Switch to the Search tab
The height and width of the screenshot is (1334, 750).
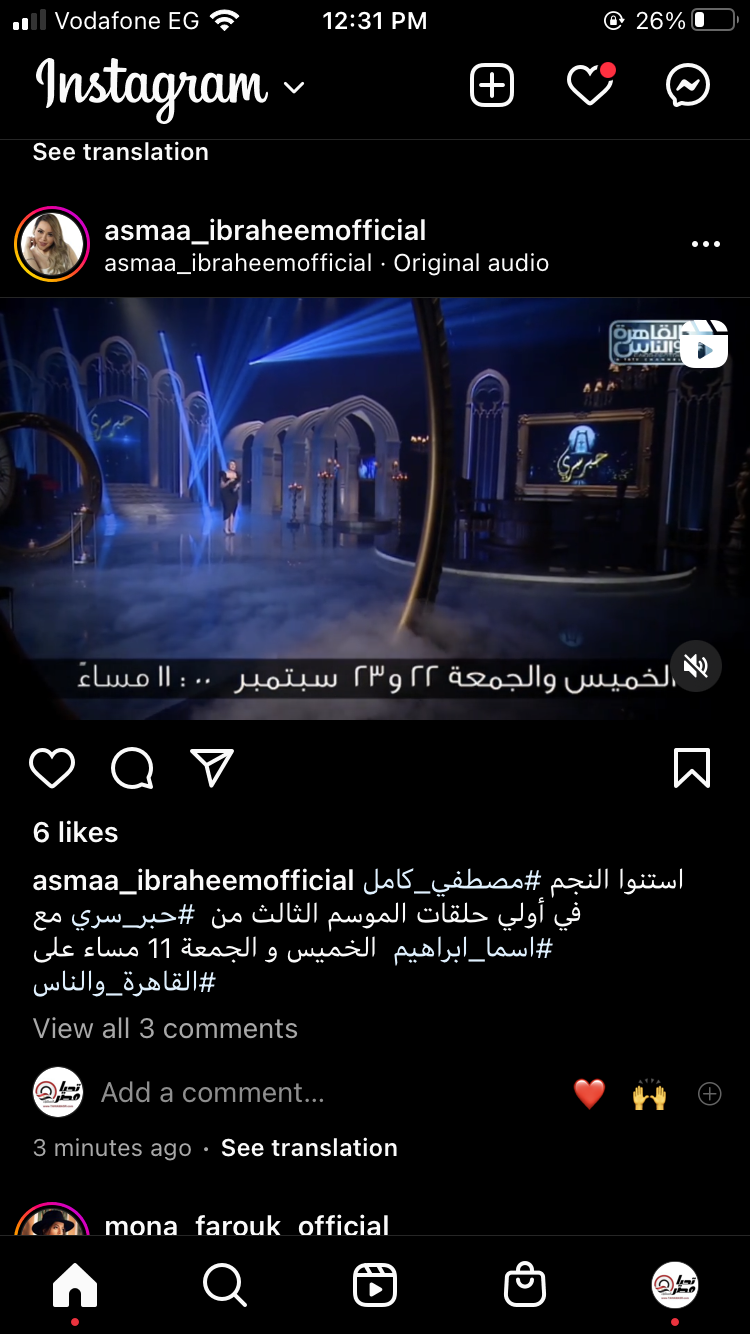(224, 1285)
